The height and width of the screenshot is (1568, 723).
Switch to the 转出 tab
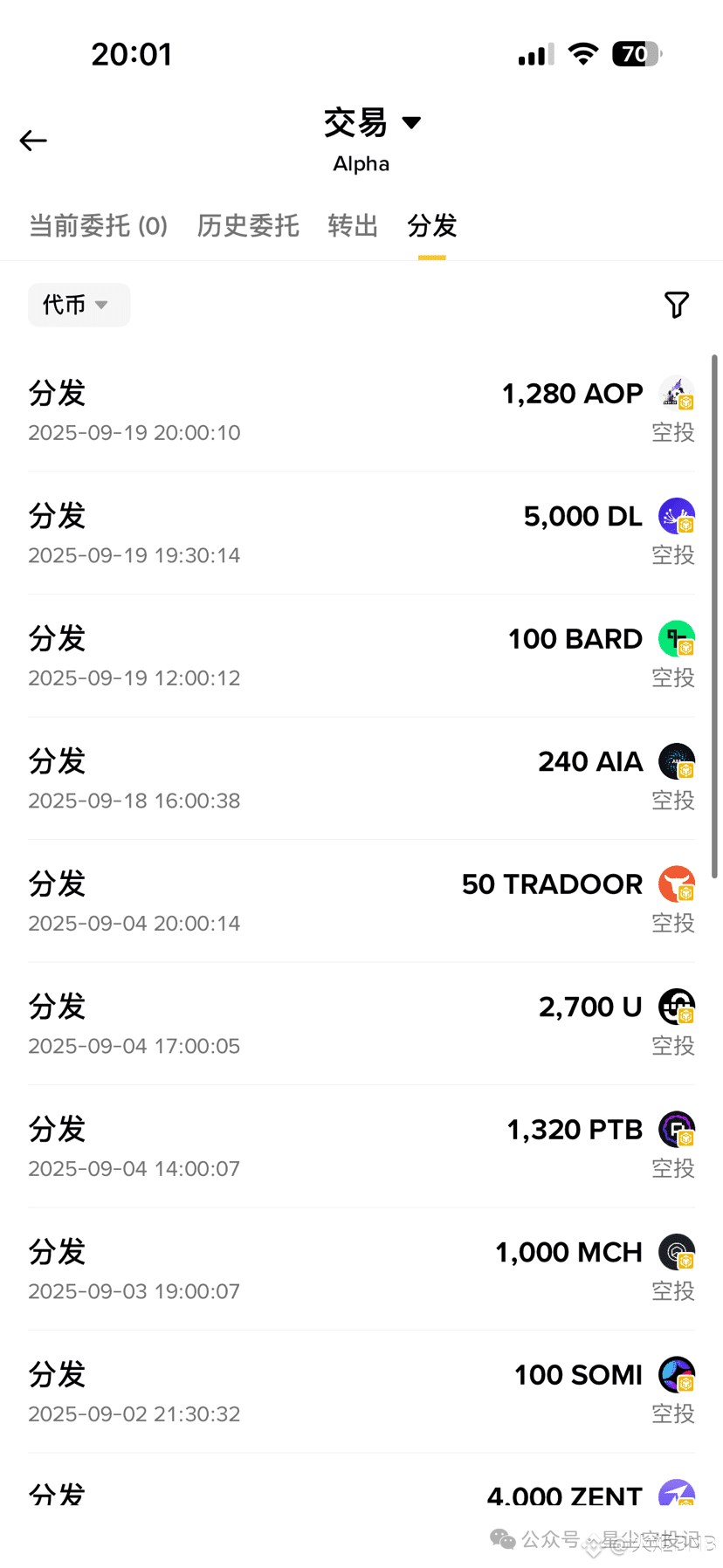tap(353, 226)
